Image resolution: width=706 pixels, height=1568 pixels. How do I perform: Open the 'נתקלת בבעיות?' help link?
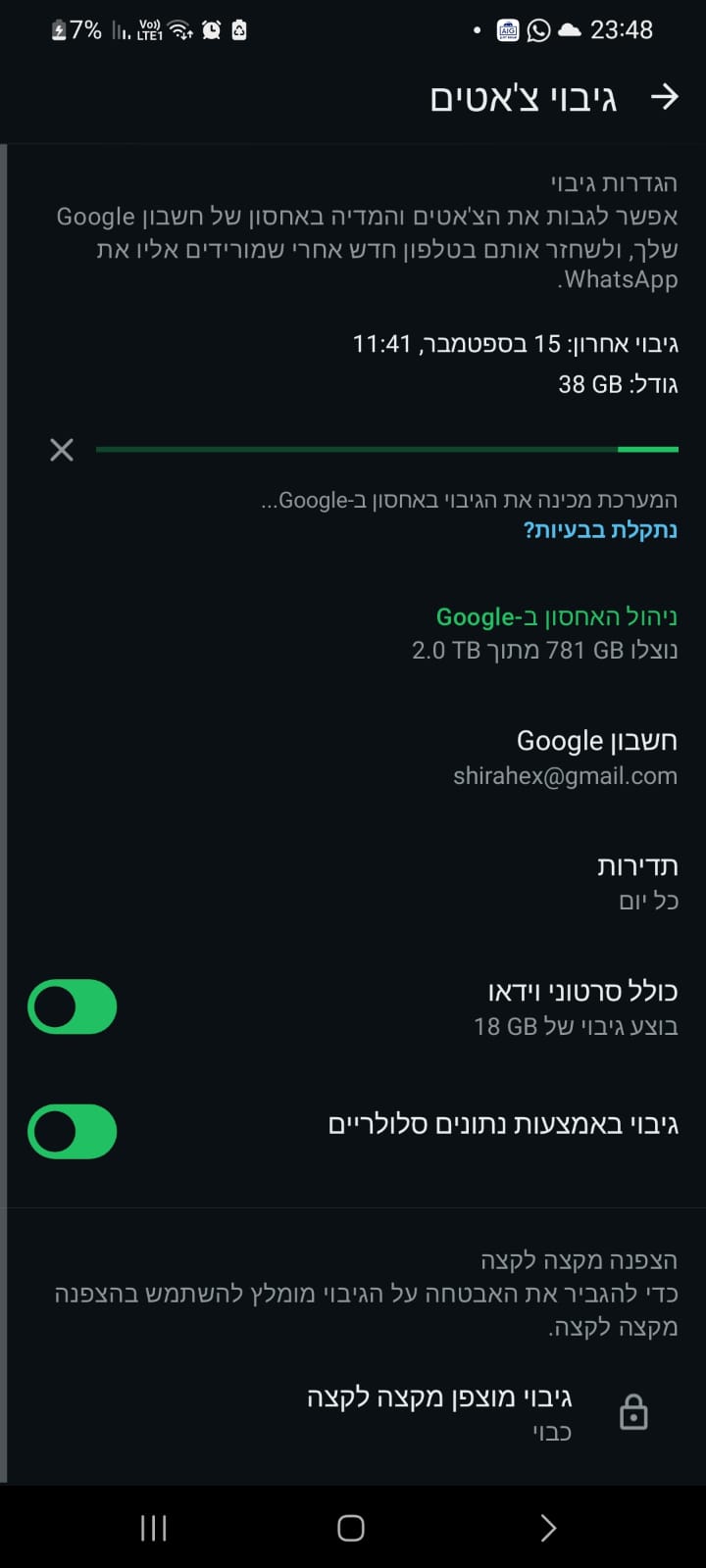[x=600, y=530]
